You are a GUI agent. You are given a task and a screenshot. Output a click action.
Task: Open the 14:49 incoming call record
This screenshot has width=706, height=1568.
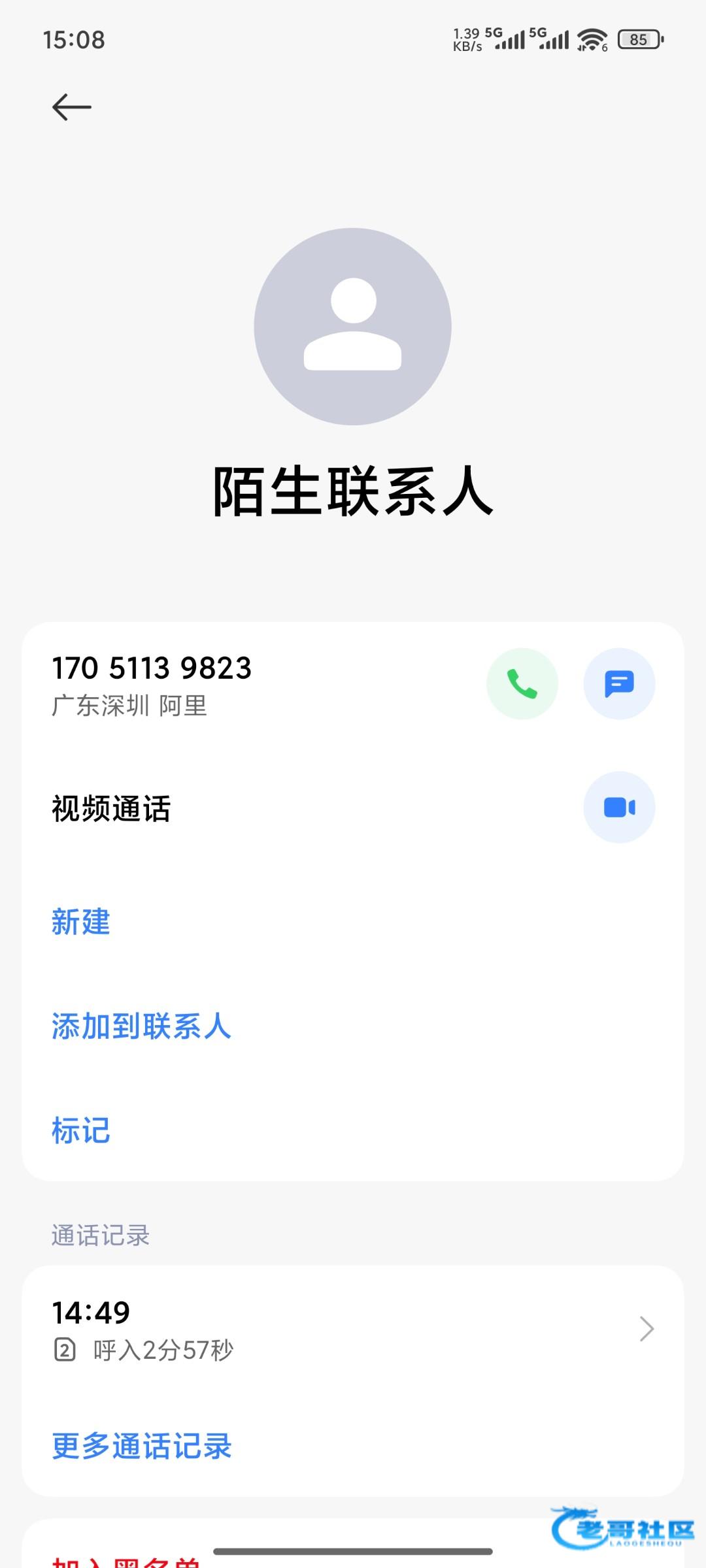click(x=353, y=1329)
